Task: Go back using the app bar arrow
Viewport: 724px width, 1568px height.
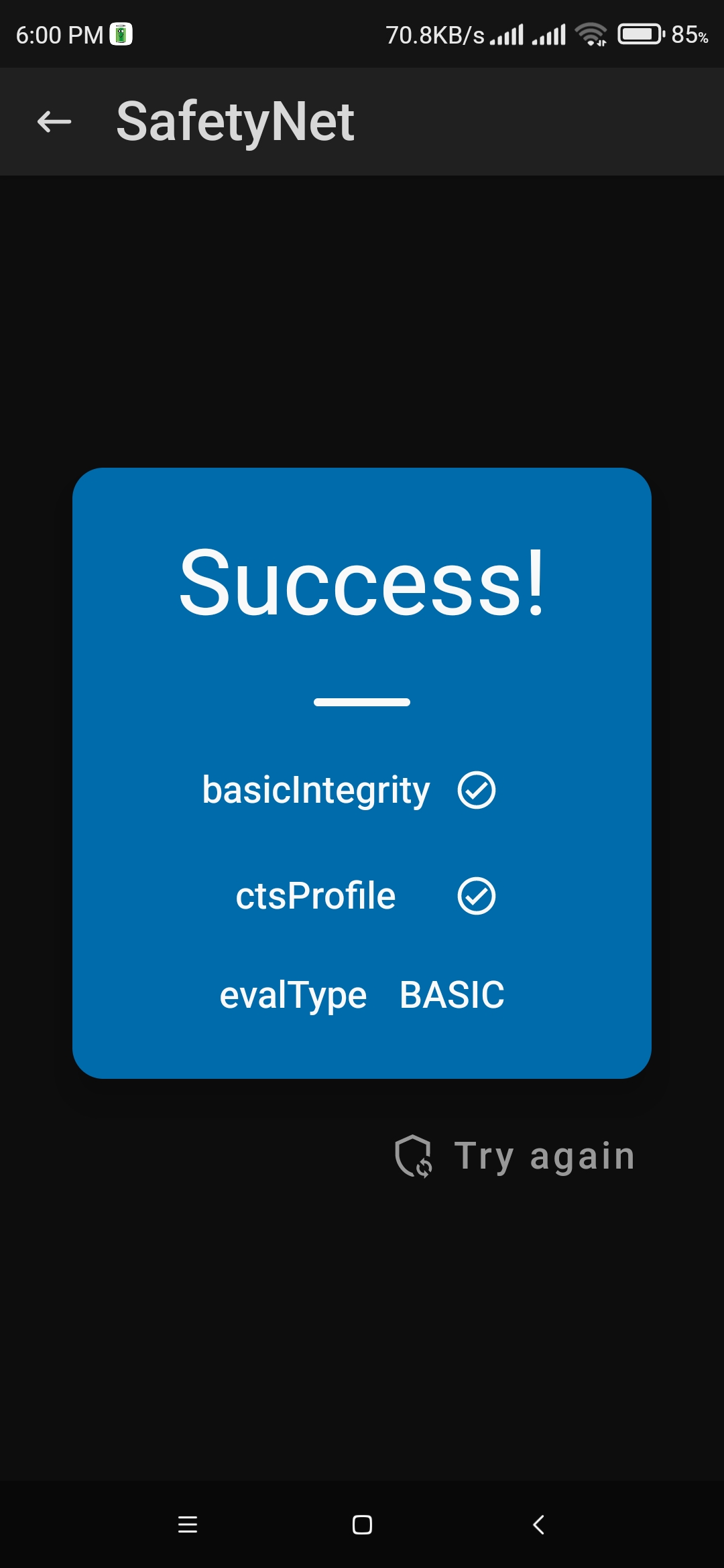Action: tap(54, 122)
